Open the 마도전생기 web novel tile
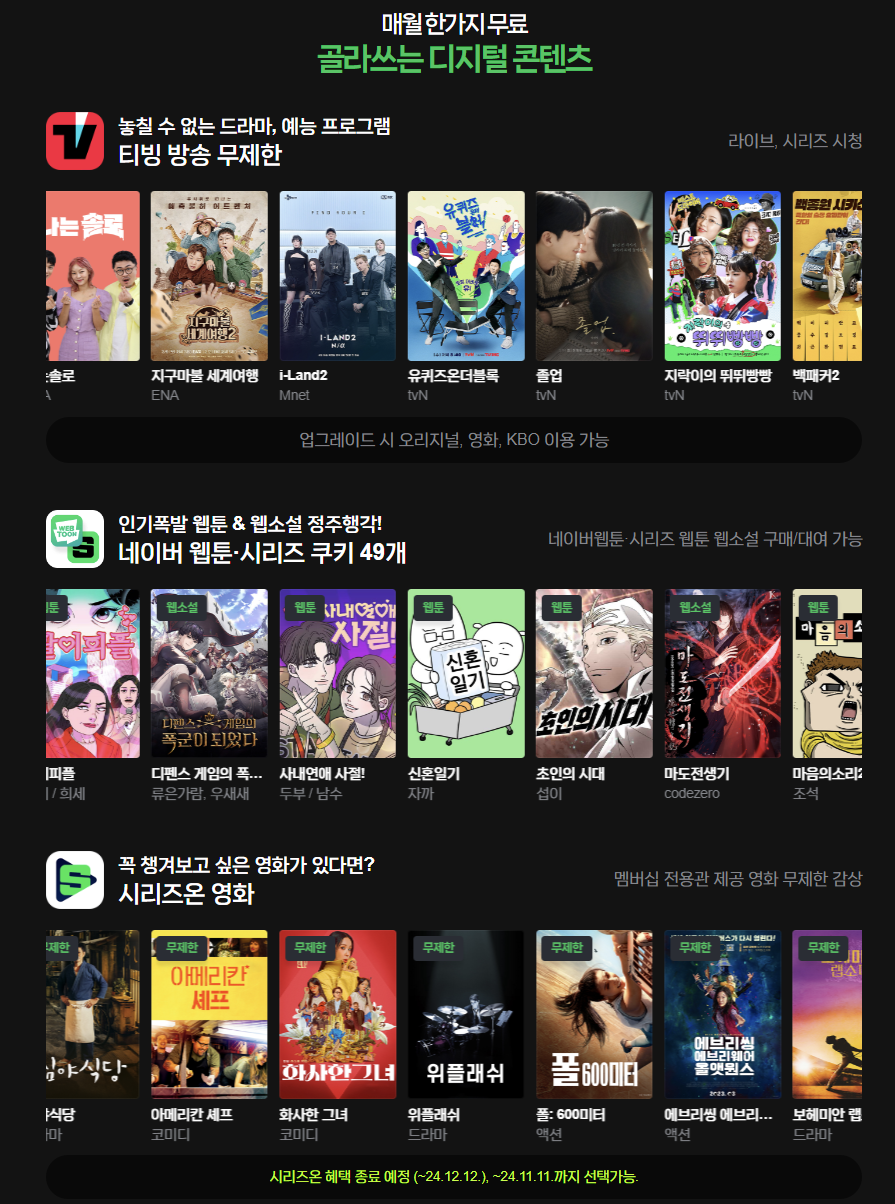Screen dimensions: 895x1204 coord(722,673)
